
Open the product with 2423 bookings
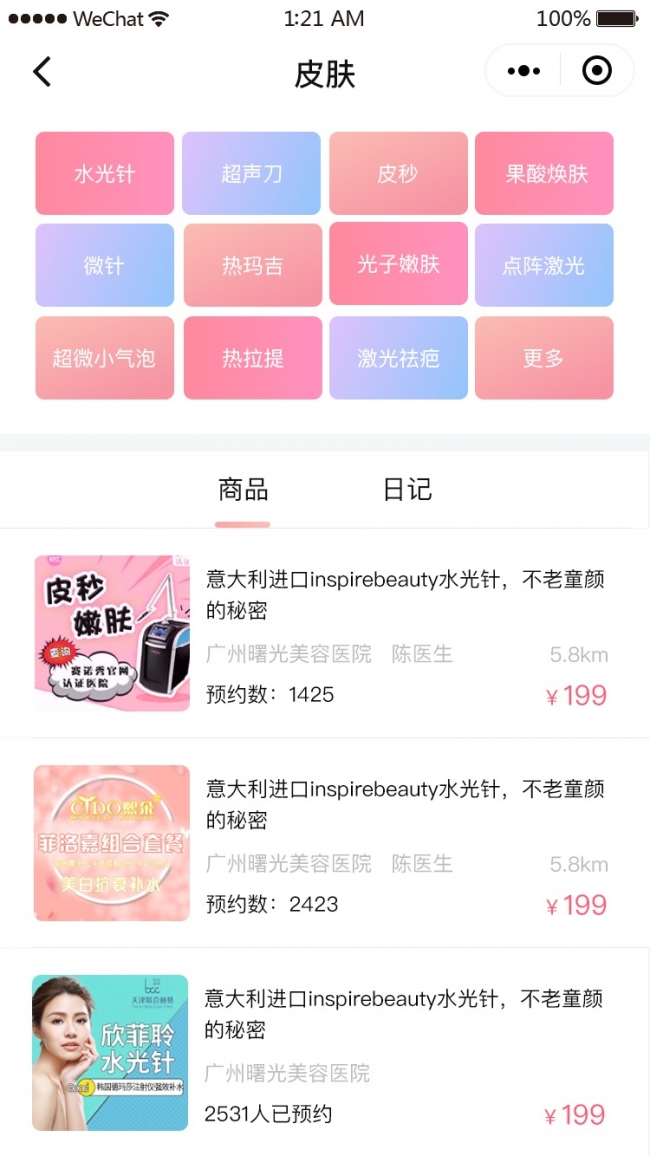[x=324, y=843]
